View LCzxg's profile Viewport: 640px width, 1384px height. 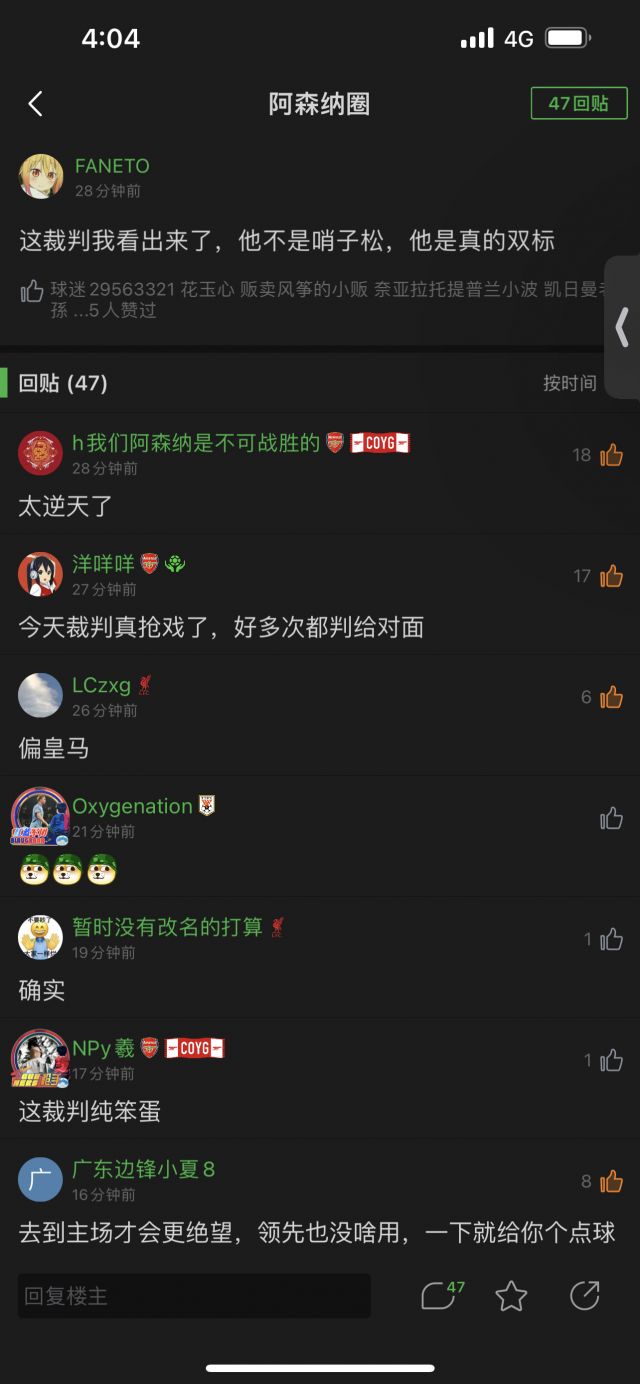coord(40,695)
